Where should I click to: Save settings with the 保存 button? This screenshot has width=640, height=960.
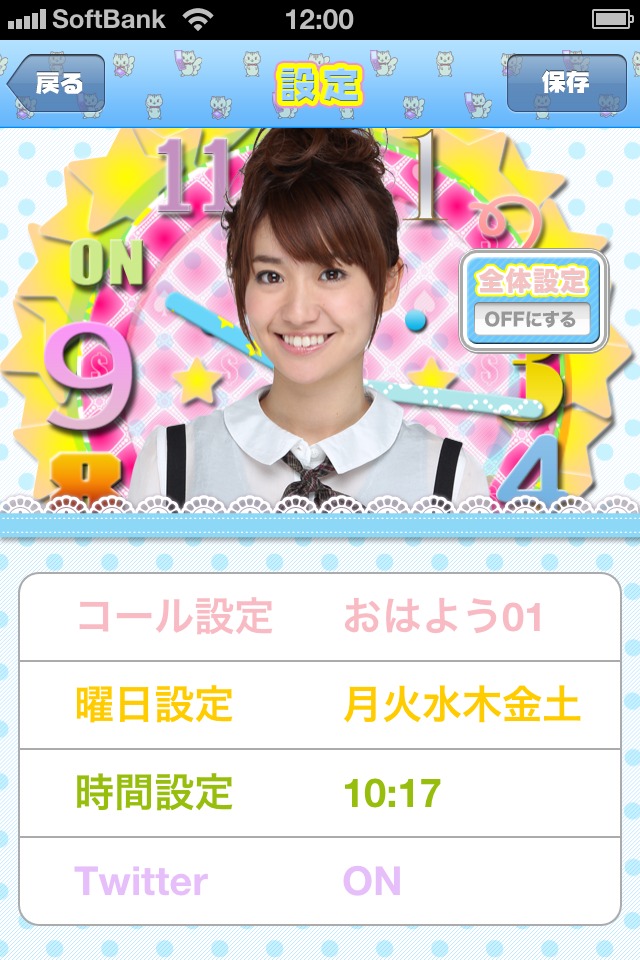click(x=566, y=83)
